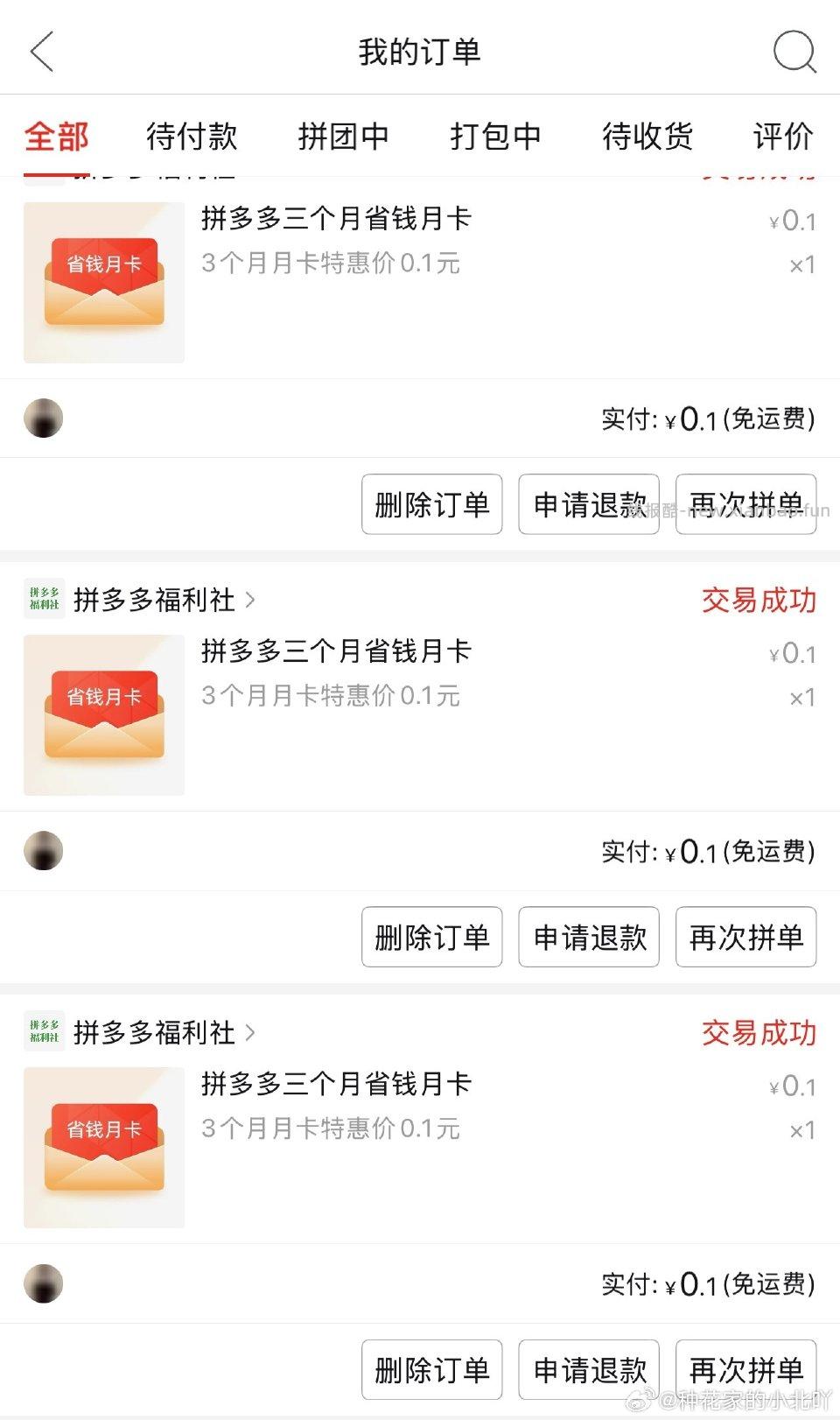Open the 拼团中 tab
Image resolution: width=840 pixels, height=1420 pixels.
click(x=345, y=137)
